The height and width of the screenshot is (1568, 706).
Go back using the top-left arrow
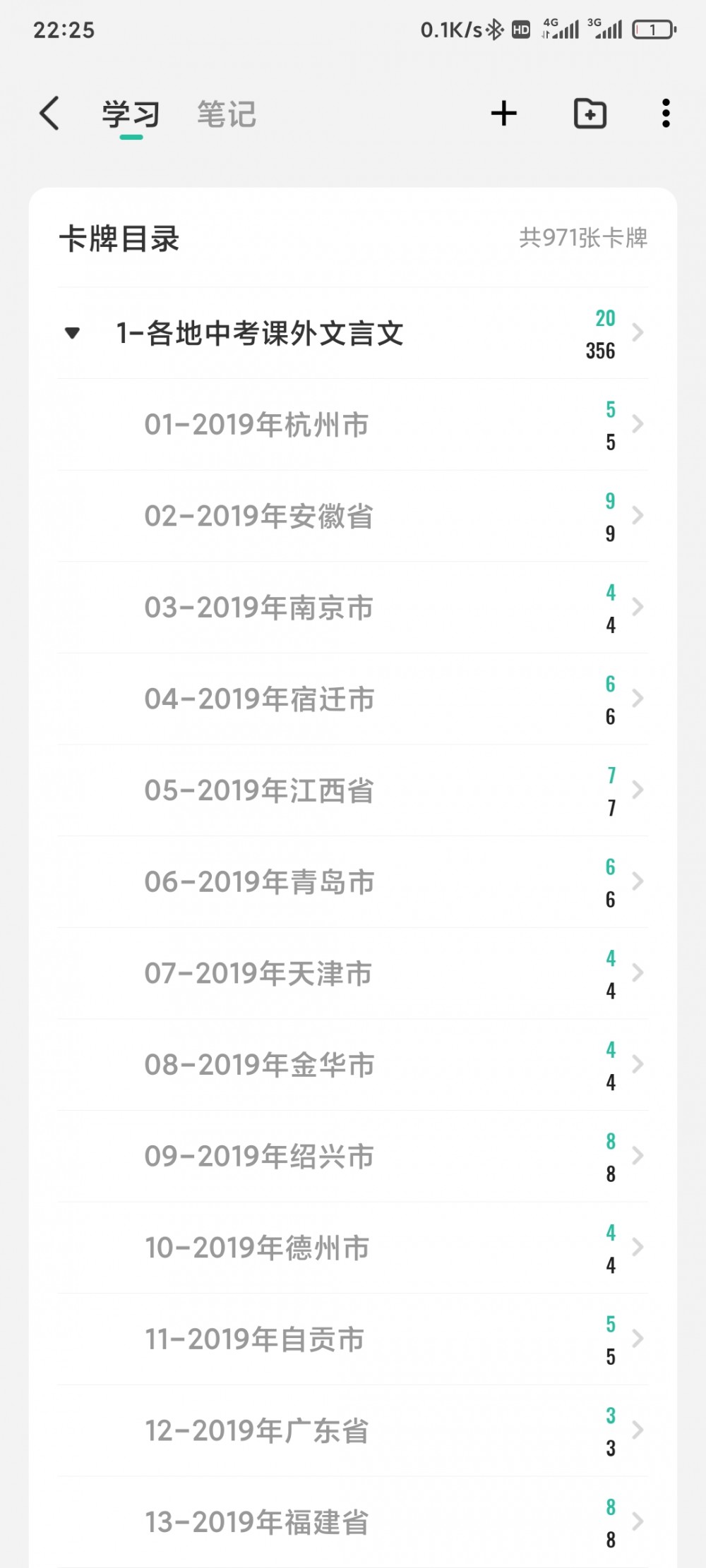49,114
